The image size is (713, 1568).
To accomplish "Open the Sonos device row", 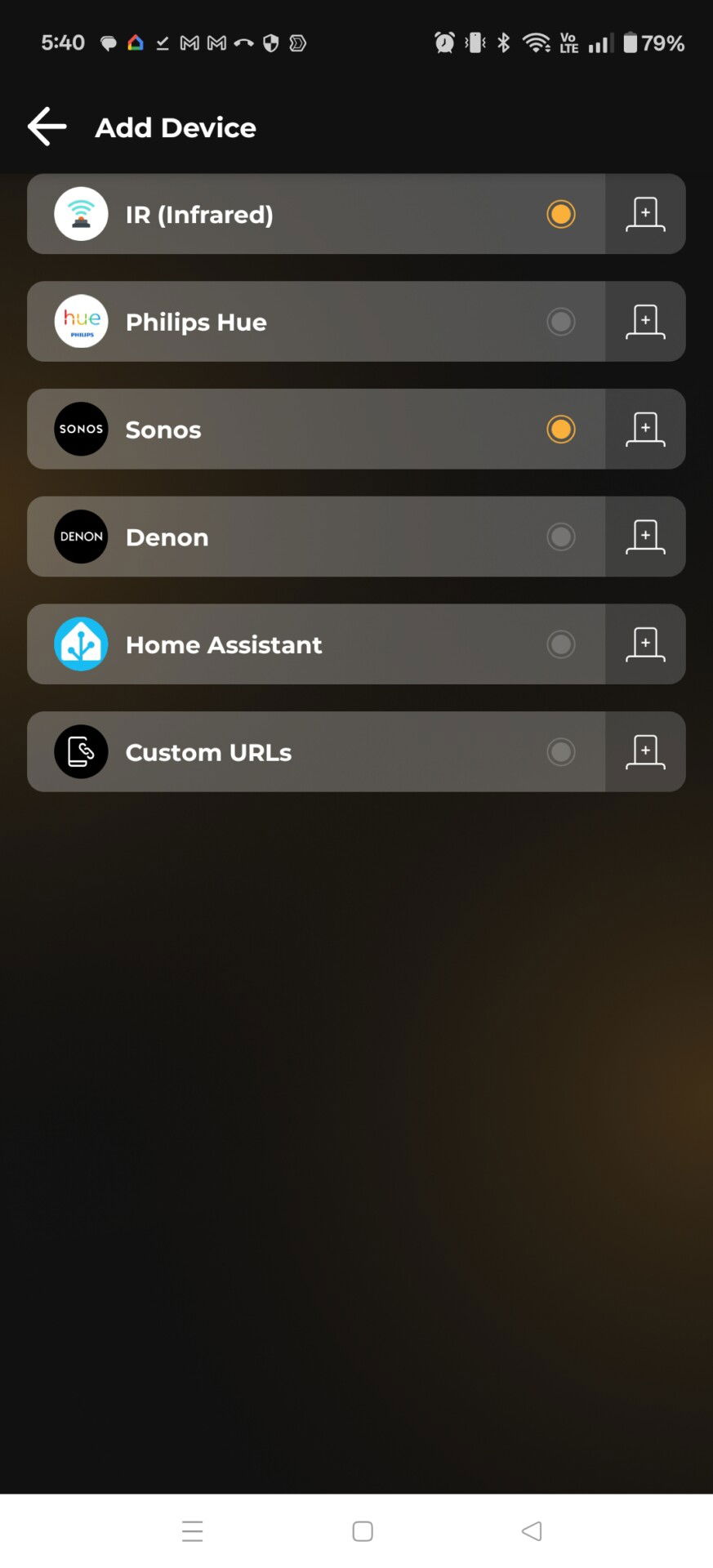I will [286, 430].
